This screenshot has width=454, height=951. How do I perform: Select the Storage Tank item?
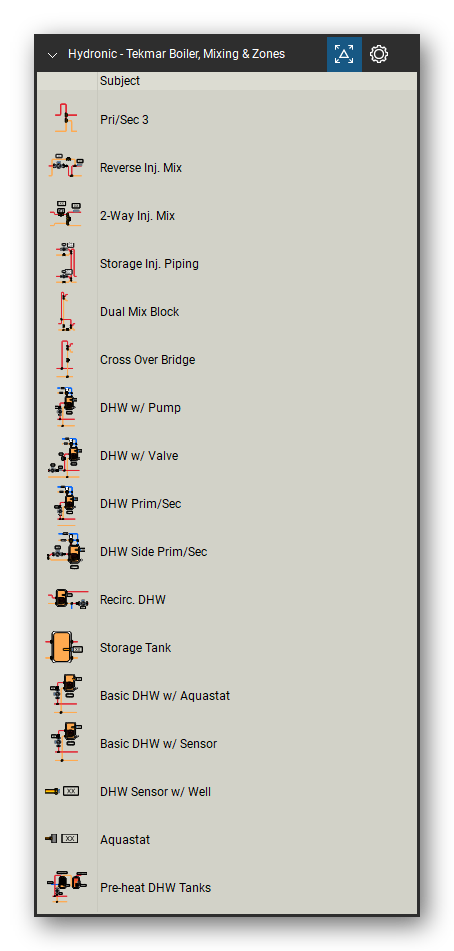pos(227,647)
